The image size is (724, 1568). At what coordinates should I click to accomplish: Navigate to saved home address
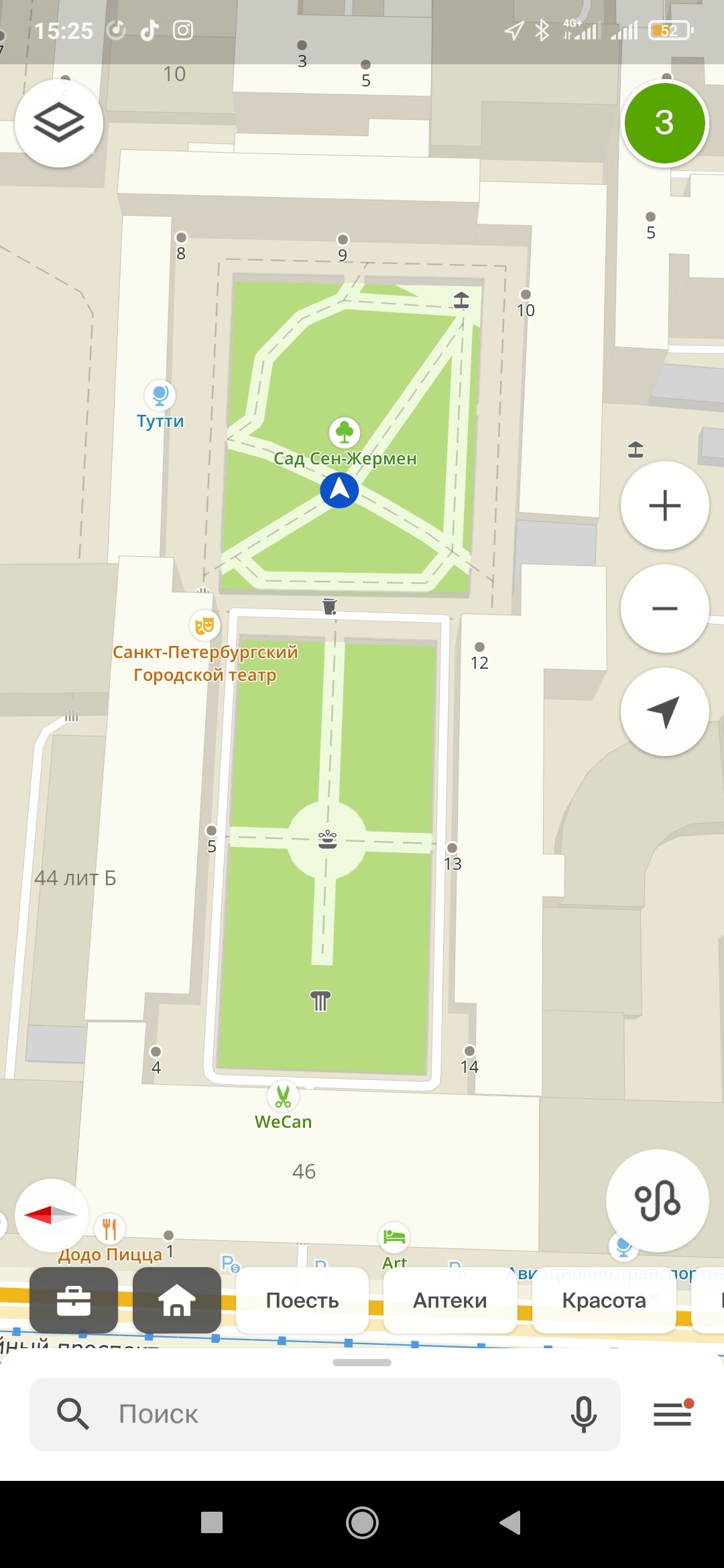(177, 1300)
